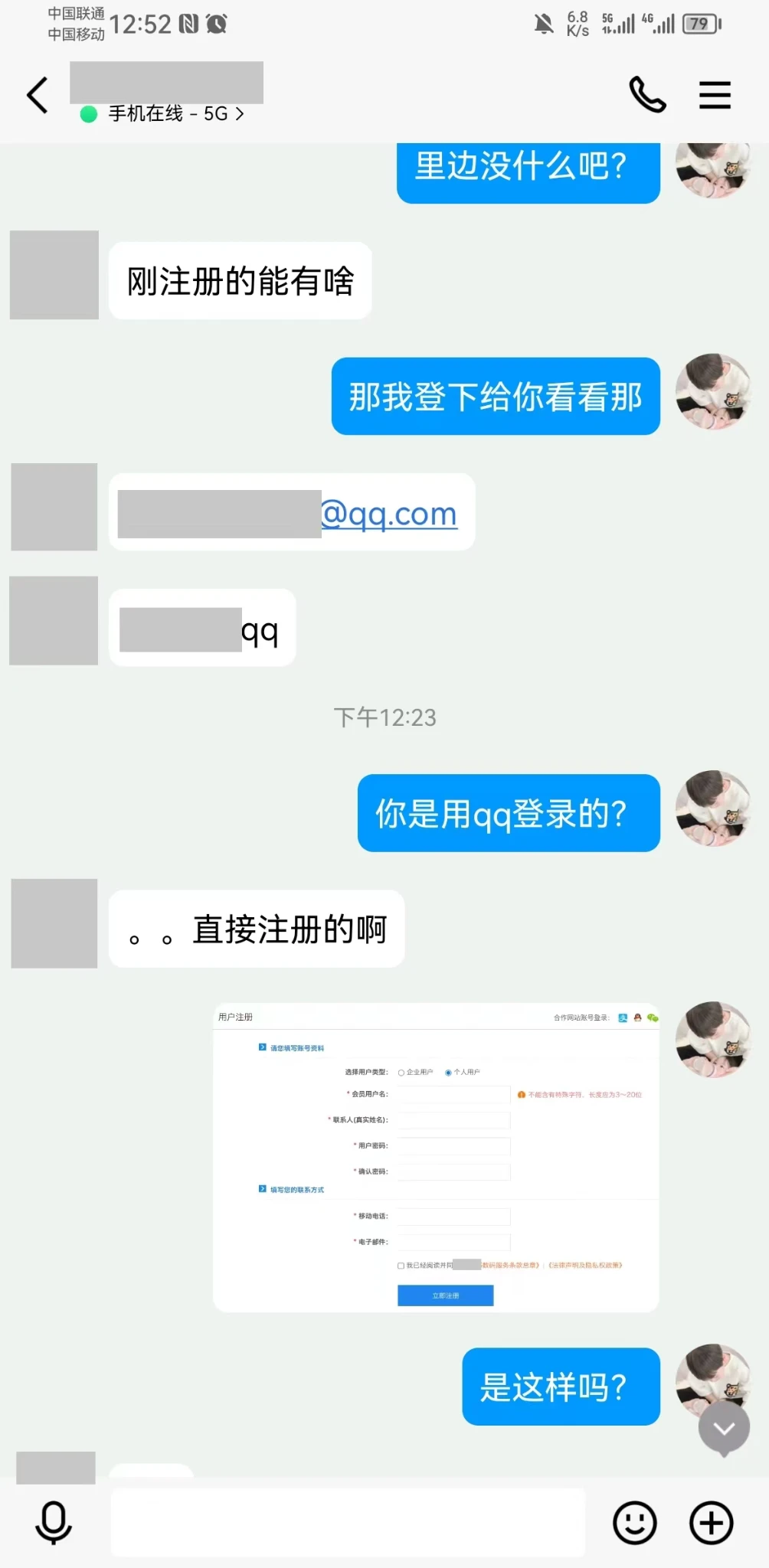Open the plus attachment menu
This screenshot has width=769, height=1568.
[711, 1522]
